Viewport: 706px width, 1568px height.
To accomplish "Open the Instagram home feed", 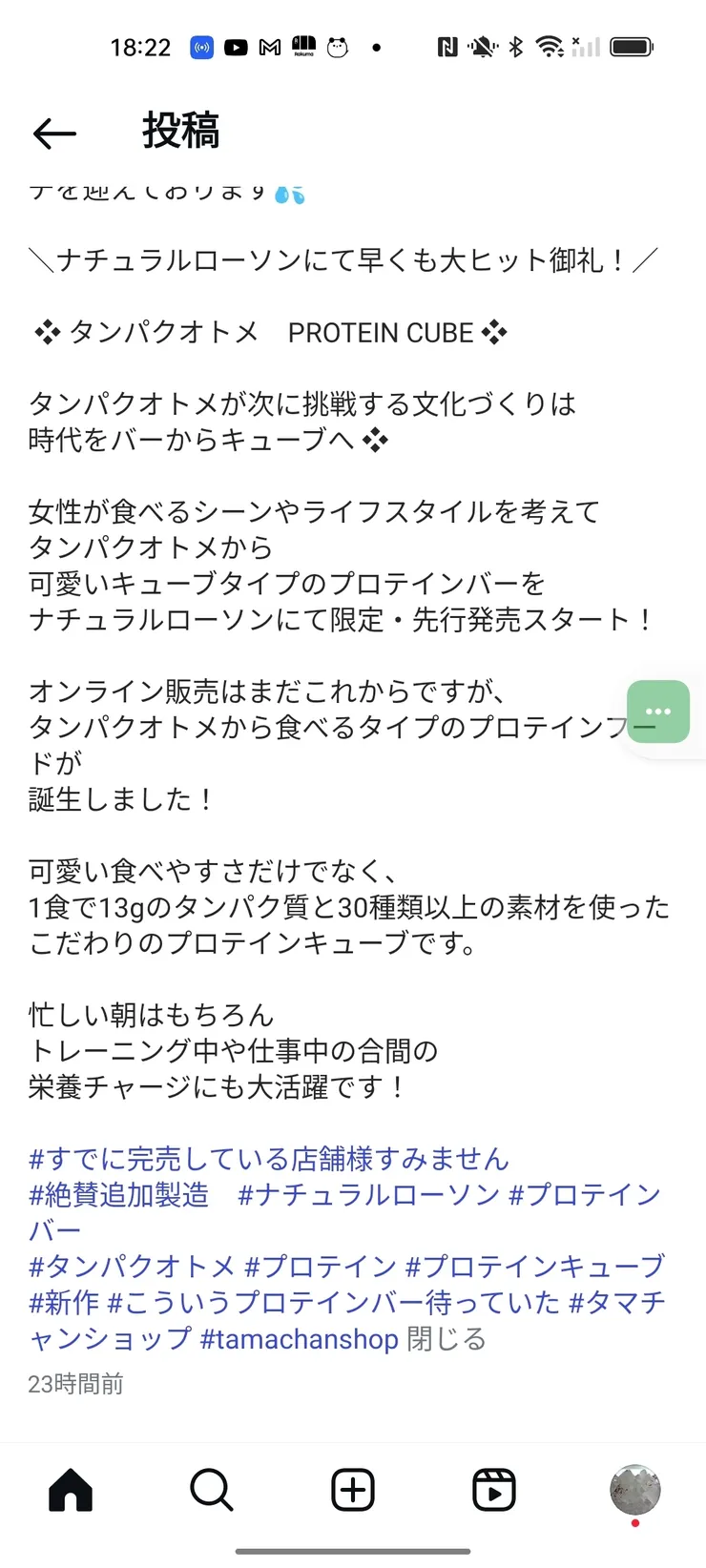I will coord(71,1489).
